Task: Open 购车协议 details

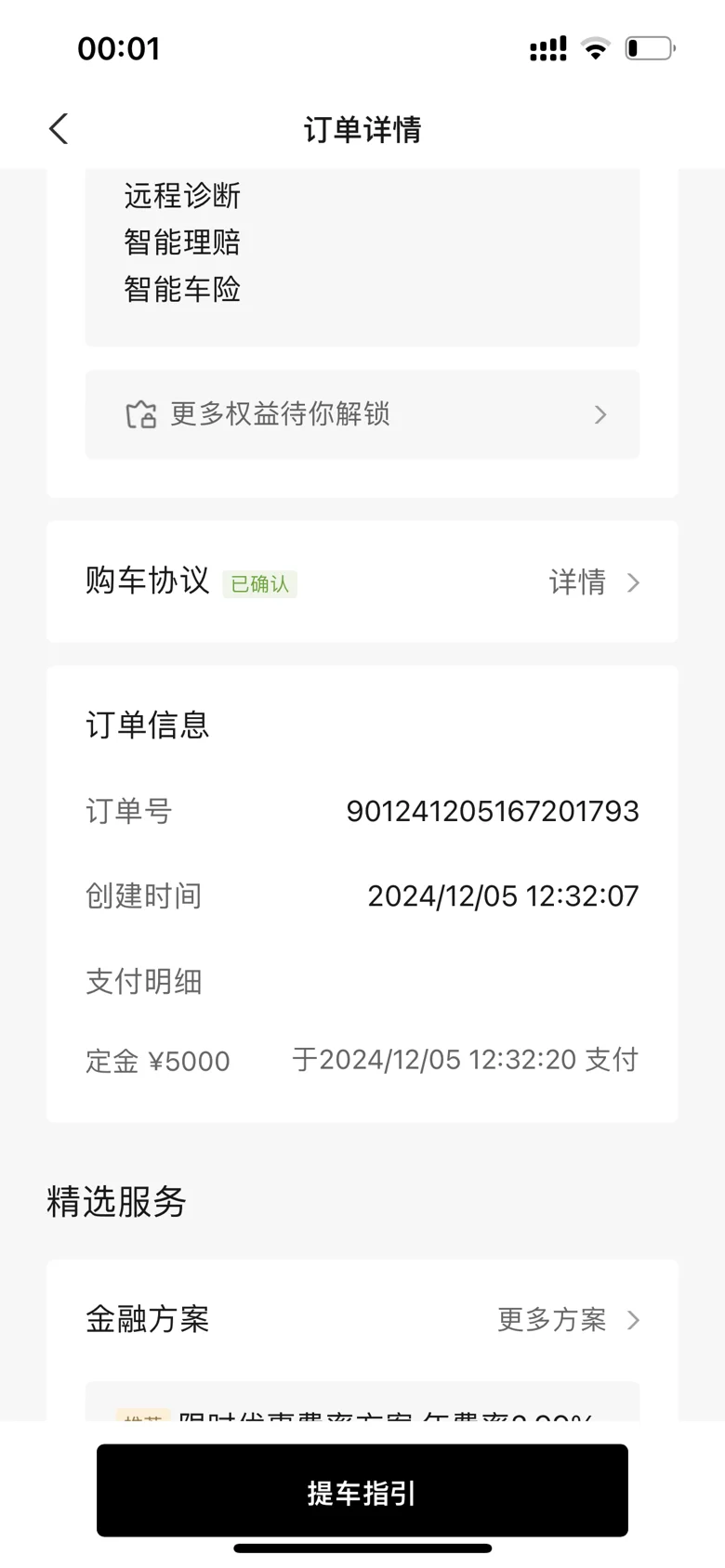Action: tap(595, 582)
